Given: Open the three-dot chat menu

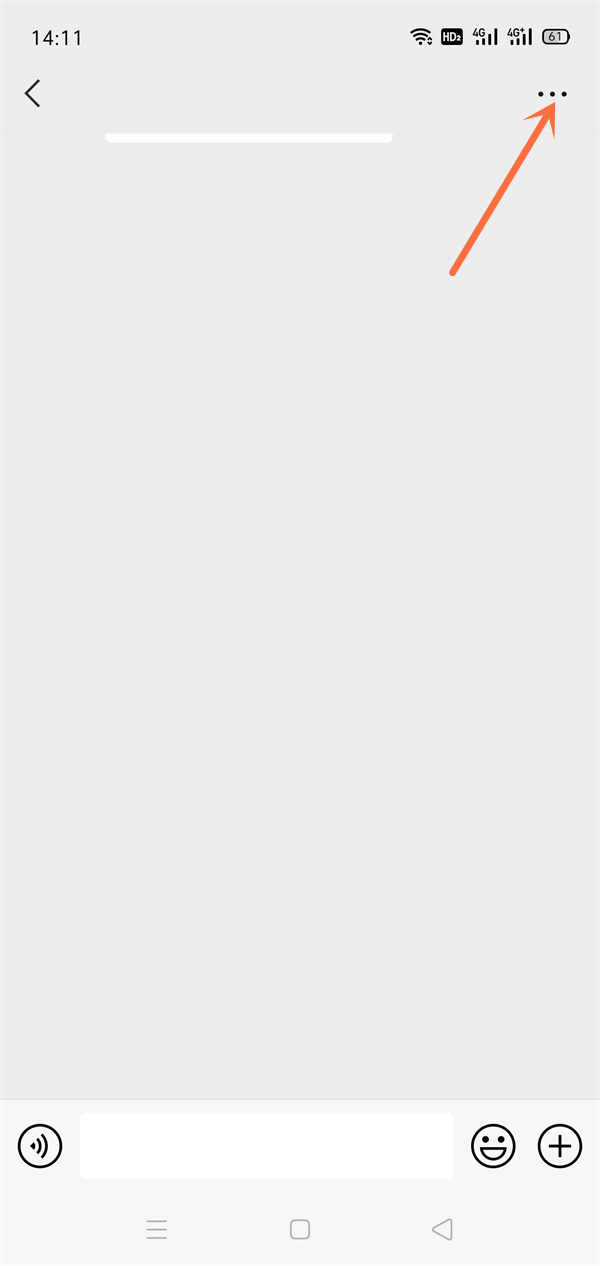Looking at the screenshot, I should (552, 94).
